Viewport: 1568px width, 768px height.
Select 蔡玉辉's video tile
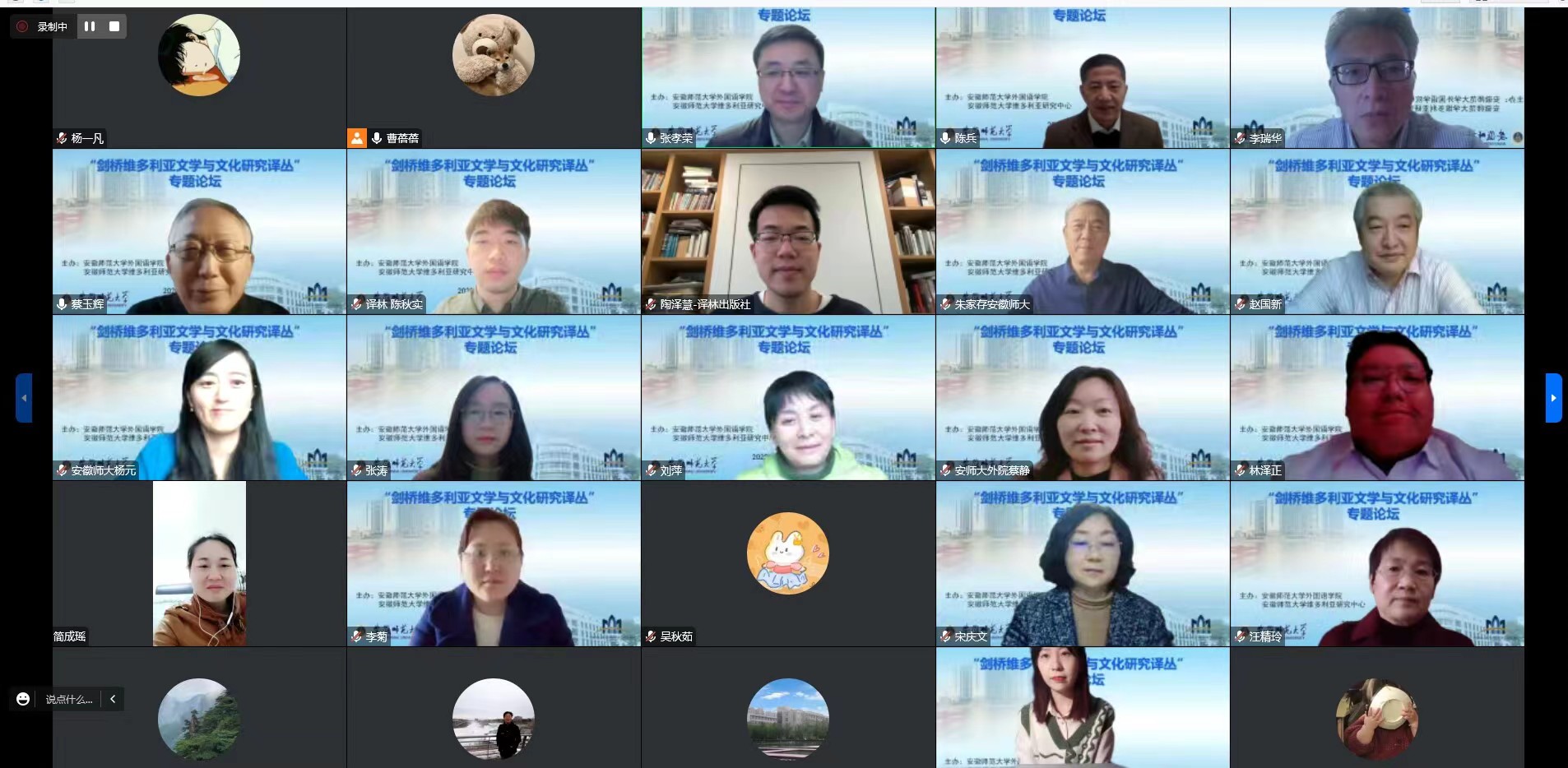click(199, 232)
